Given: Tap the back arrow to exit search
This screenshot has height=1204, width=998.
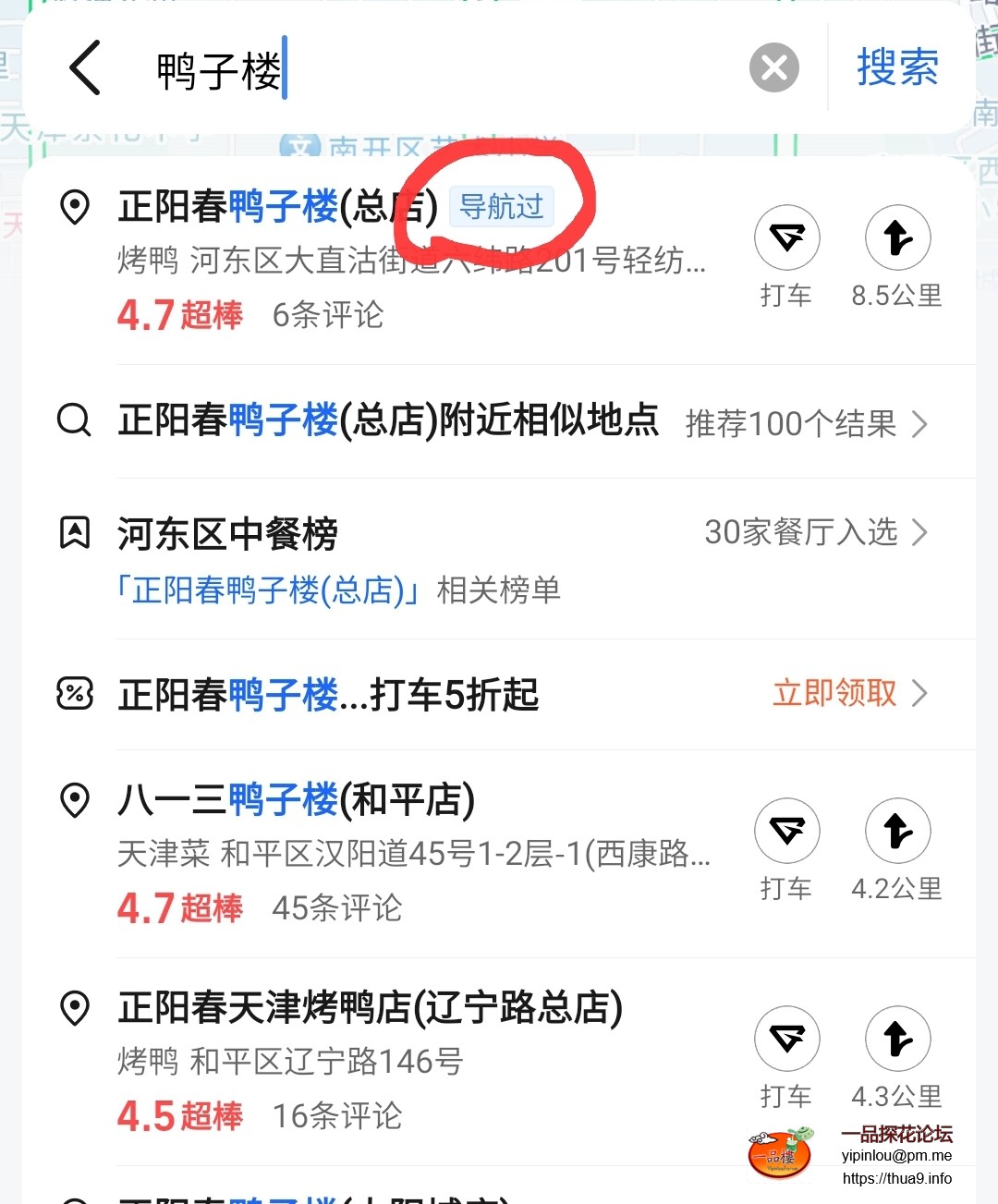Looking at the screenshot, I should click(x=83, y=68).
